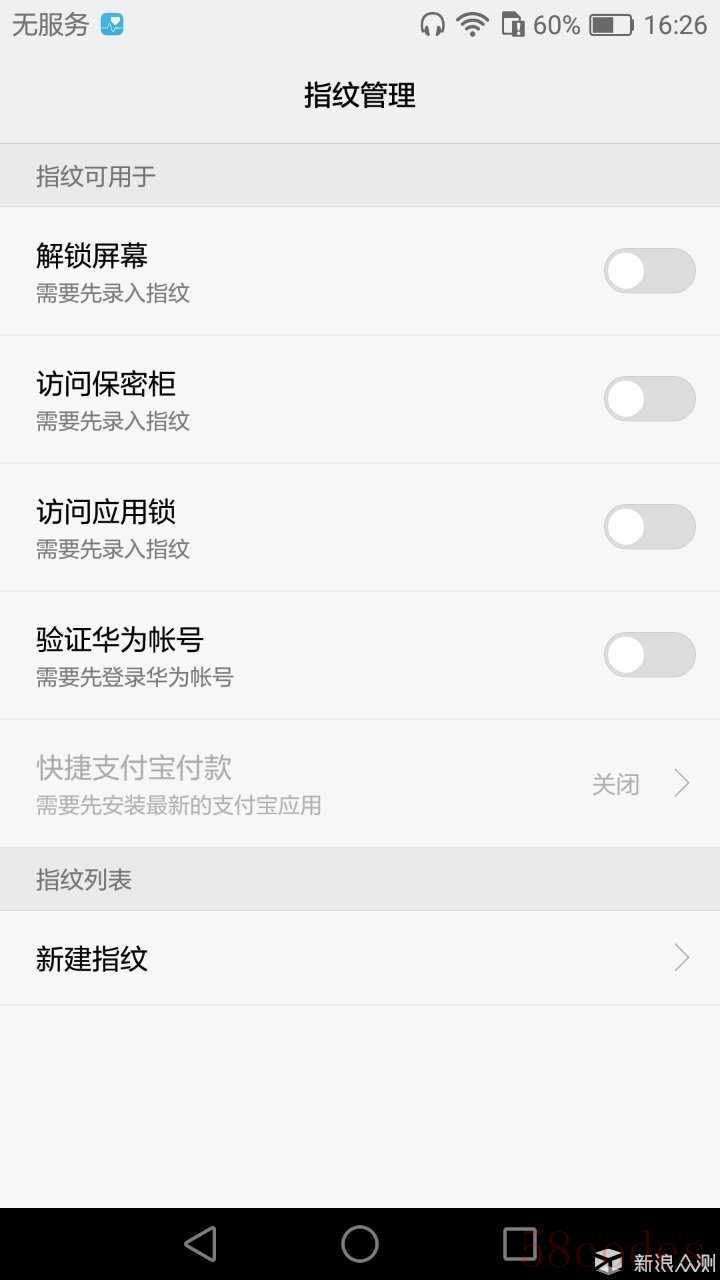Toggle the 解锁屏幕 fingerprint switch
This screenshot has height=1280, width=720.
tap(649, 271)
